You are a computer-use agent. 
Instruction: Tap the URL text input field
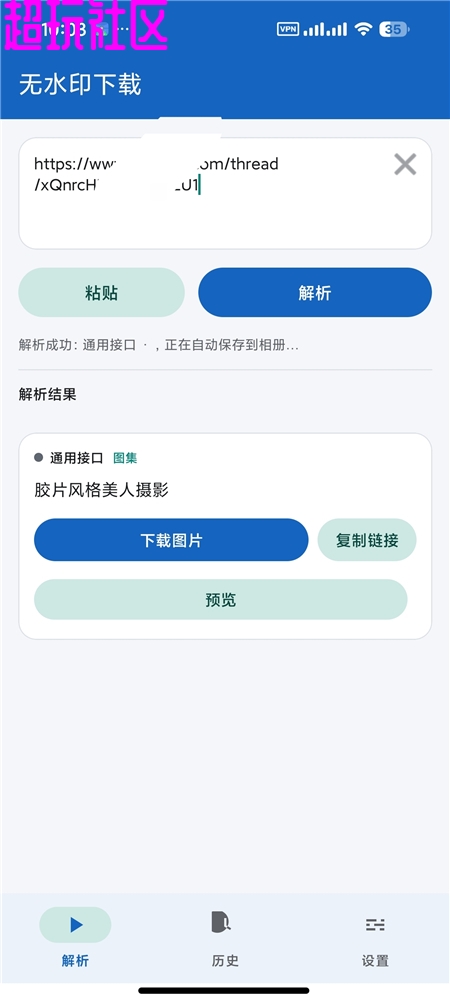pos(225,193)
